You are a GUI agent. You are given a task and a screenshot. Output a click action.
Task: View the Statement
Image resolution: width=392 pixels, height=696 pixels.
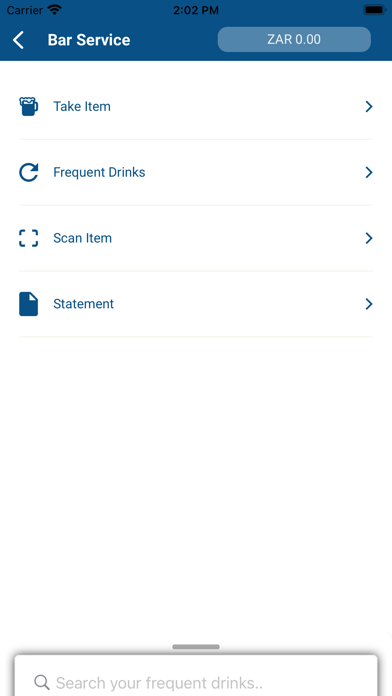196,304
